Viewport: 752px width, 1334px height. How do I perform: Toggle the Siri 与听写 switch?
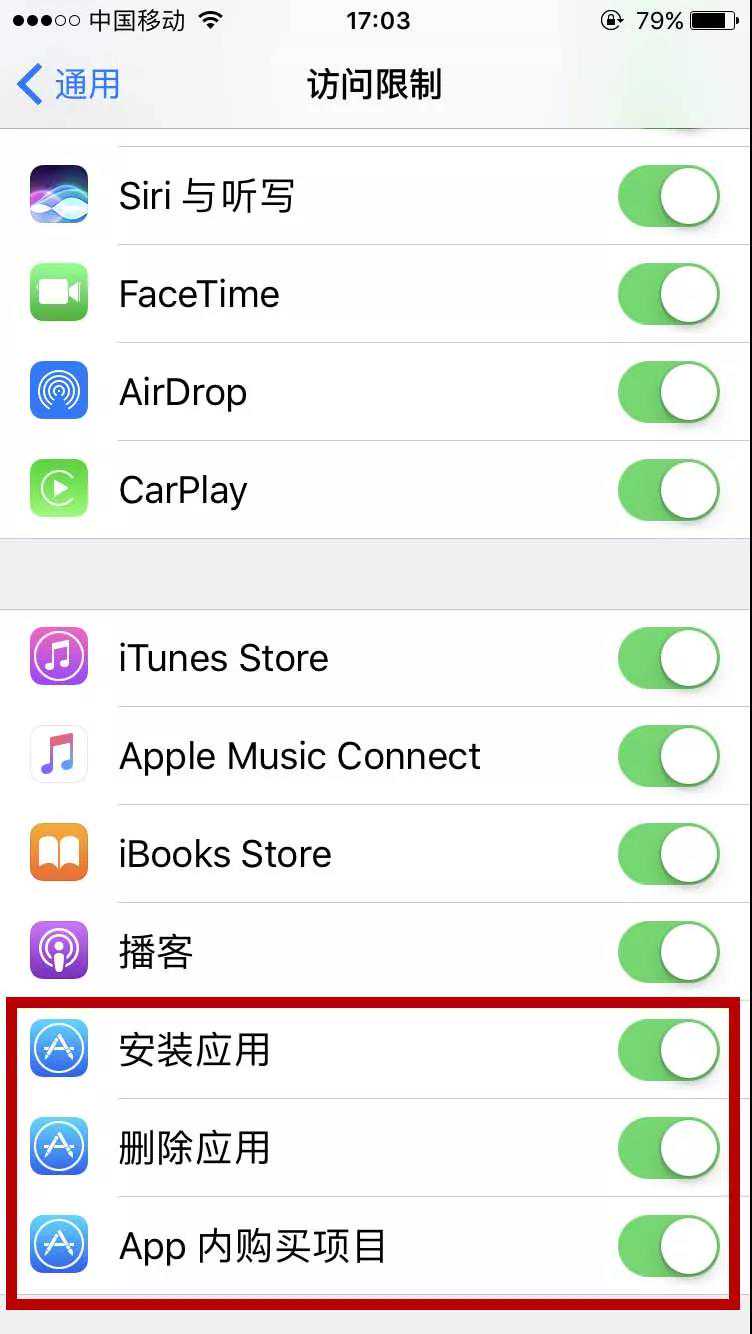tap(668, 196)
